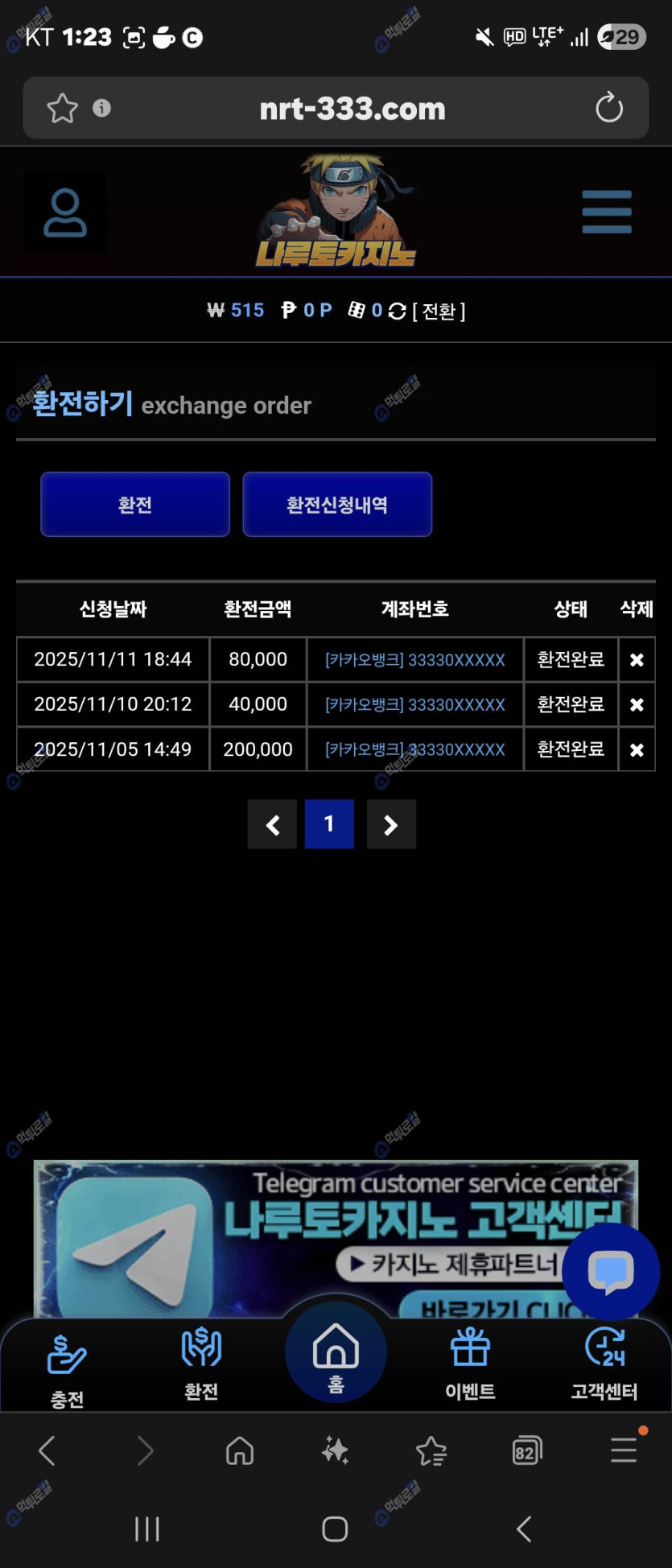Tap the 전환 points conversion link
The height and width of the screenshot is (1568, 672).
point(439,311)
